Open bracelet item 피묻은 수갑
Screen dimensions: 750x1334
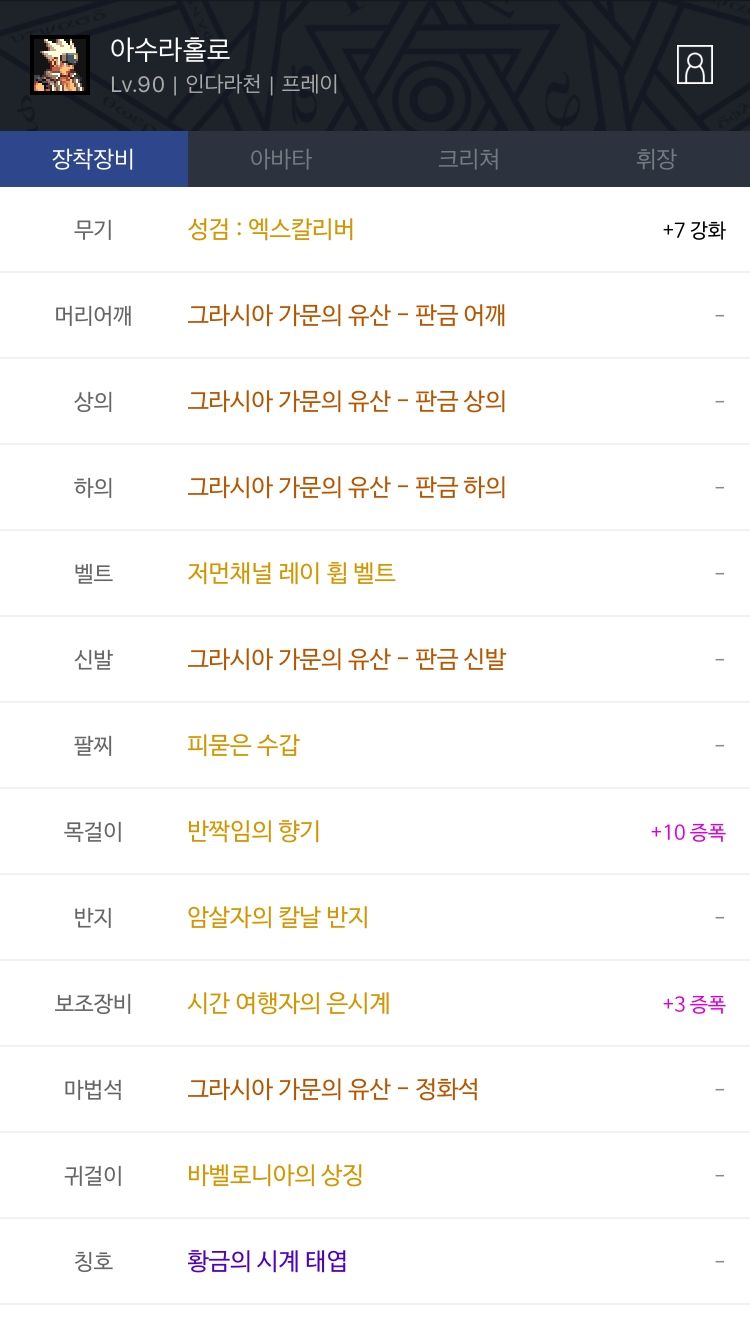click(x=243, y=746)
